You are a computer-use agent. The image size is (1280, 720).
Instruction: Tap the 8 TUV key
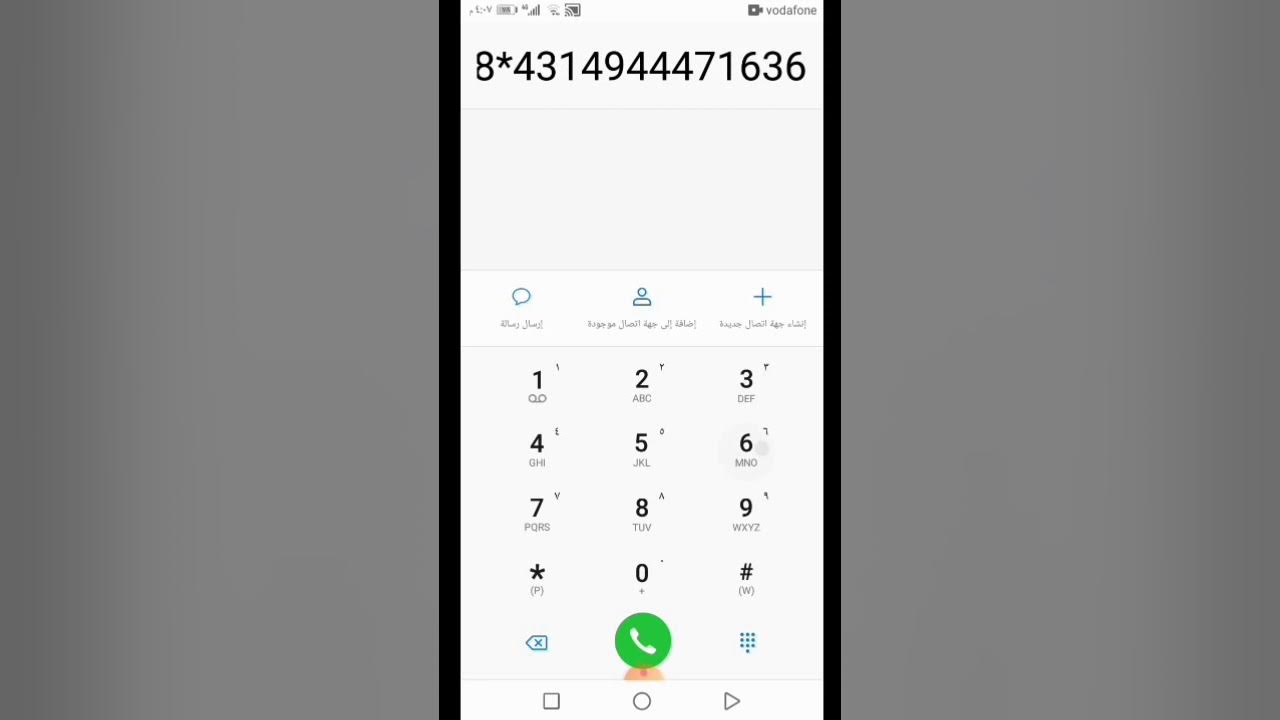tap(642, 513)
